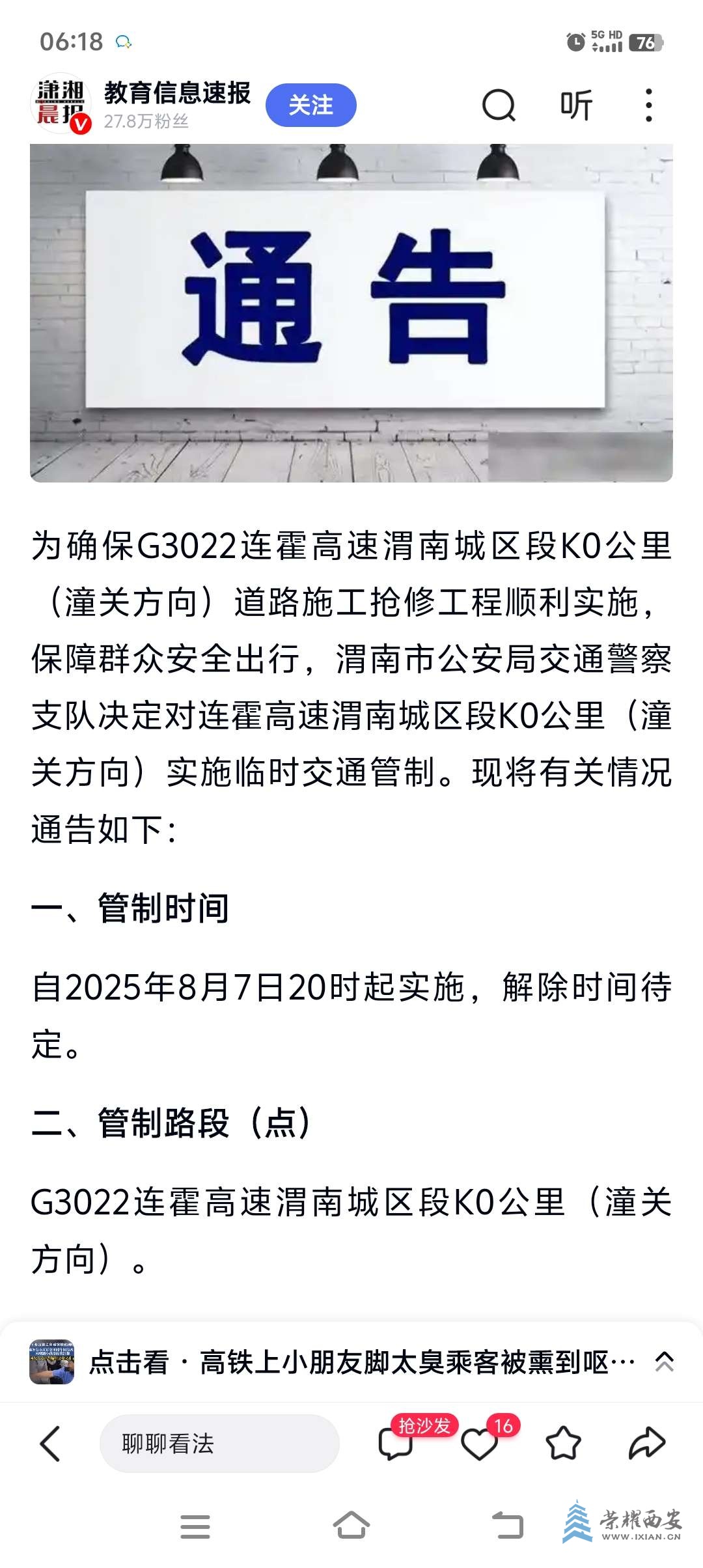Image resolution: width=703 pixels, height=1568 pixels.
Task: Share this article with the arrow icon
Action: pos(646,1443)
